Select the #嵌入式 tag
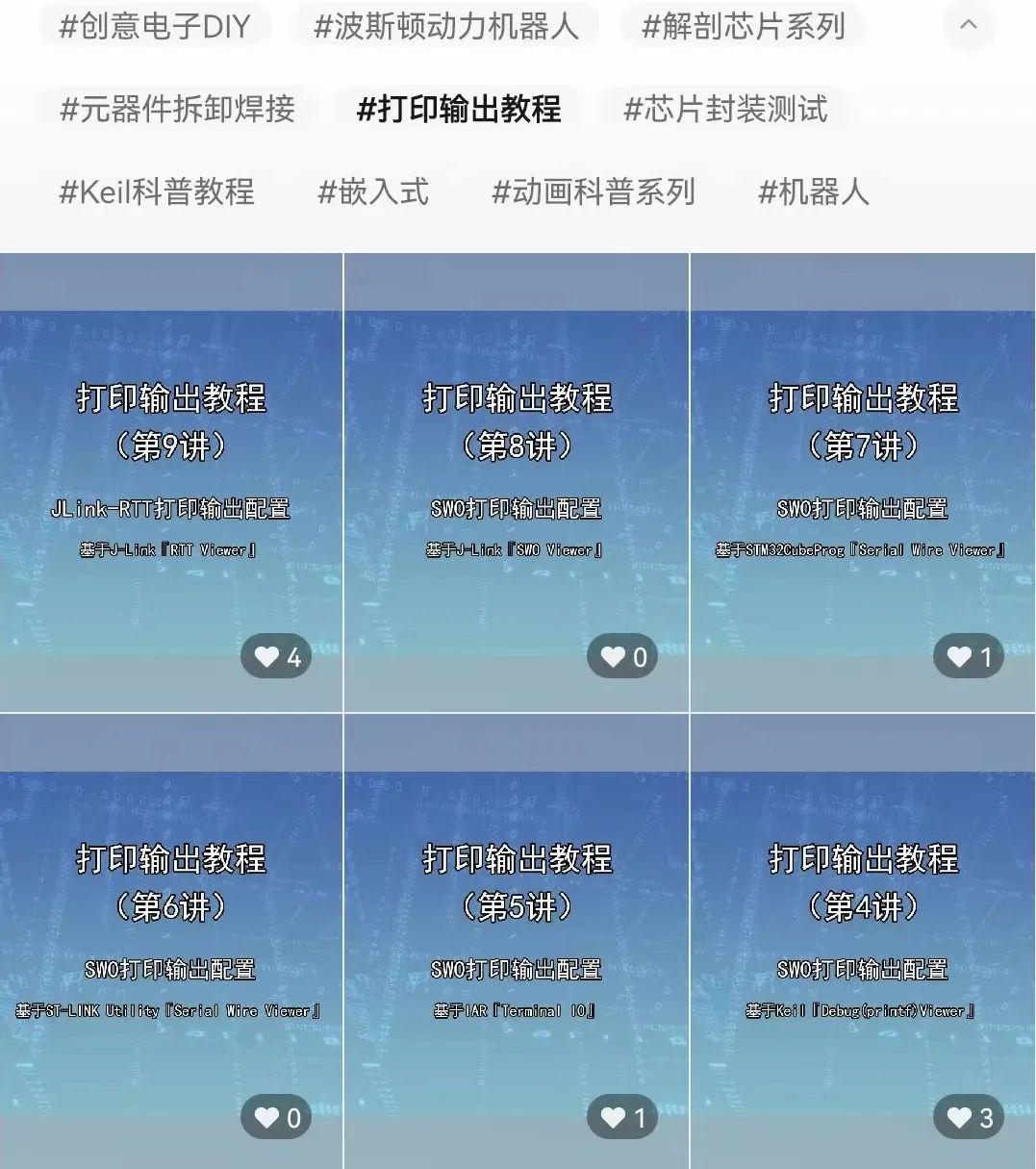 click(x=373, y=191)
